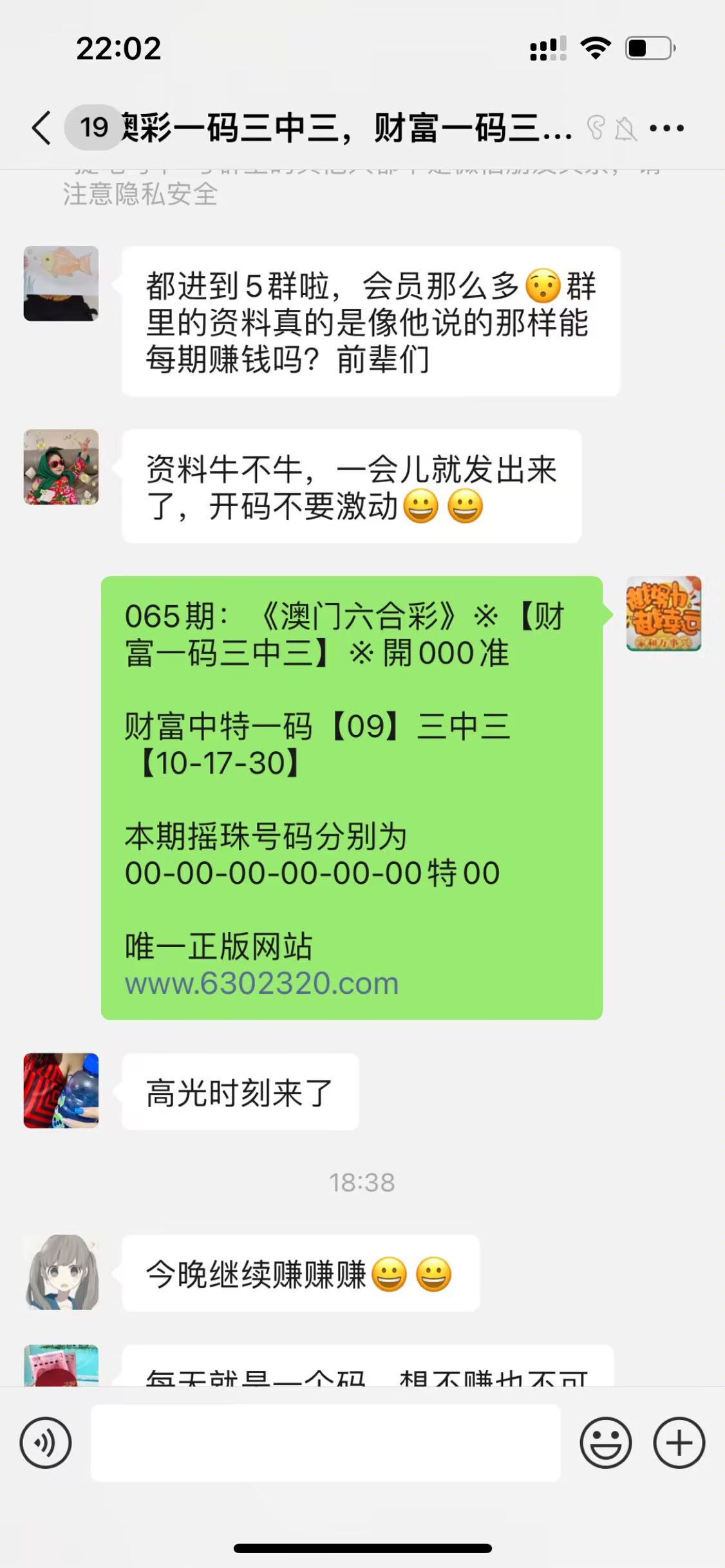Open the emoji sticker panel
This screenshot has height=1568, width=725.
tap(605, 1443)
